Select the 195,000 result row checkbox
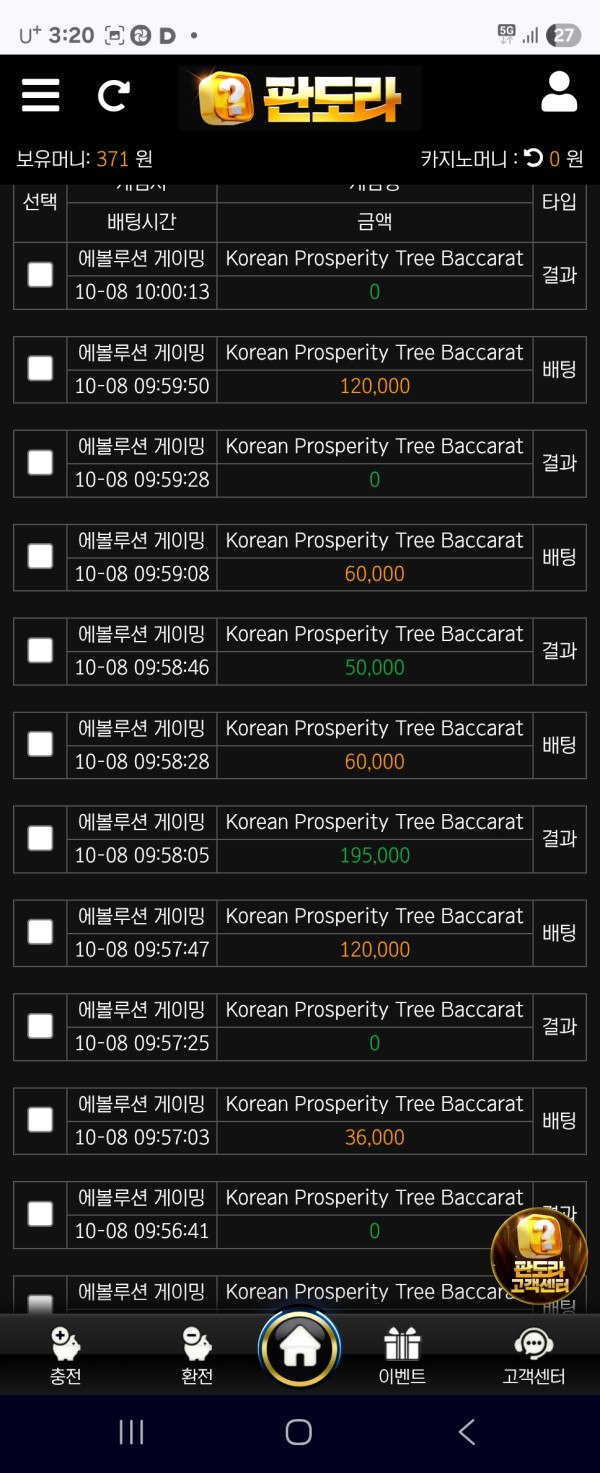Viewport: 600px width, 1473px height. tap(40, 838)
